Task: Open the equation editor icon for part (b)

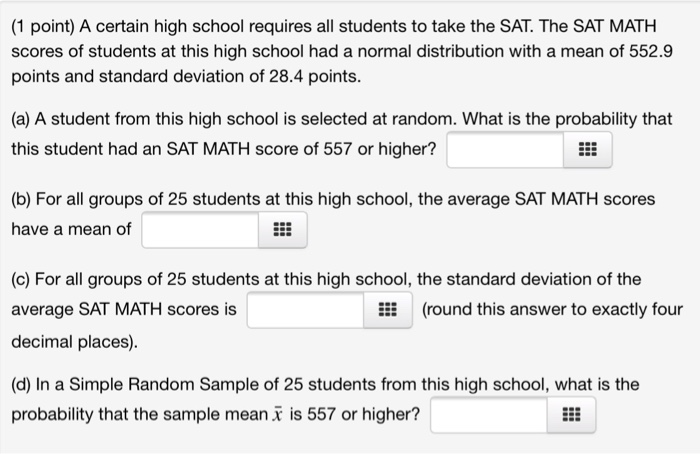Action: pos(283,230)
